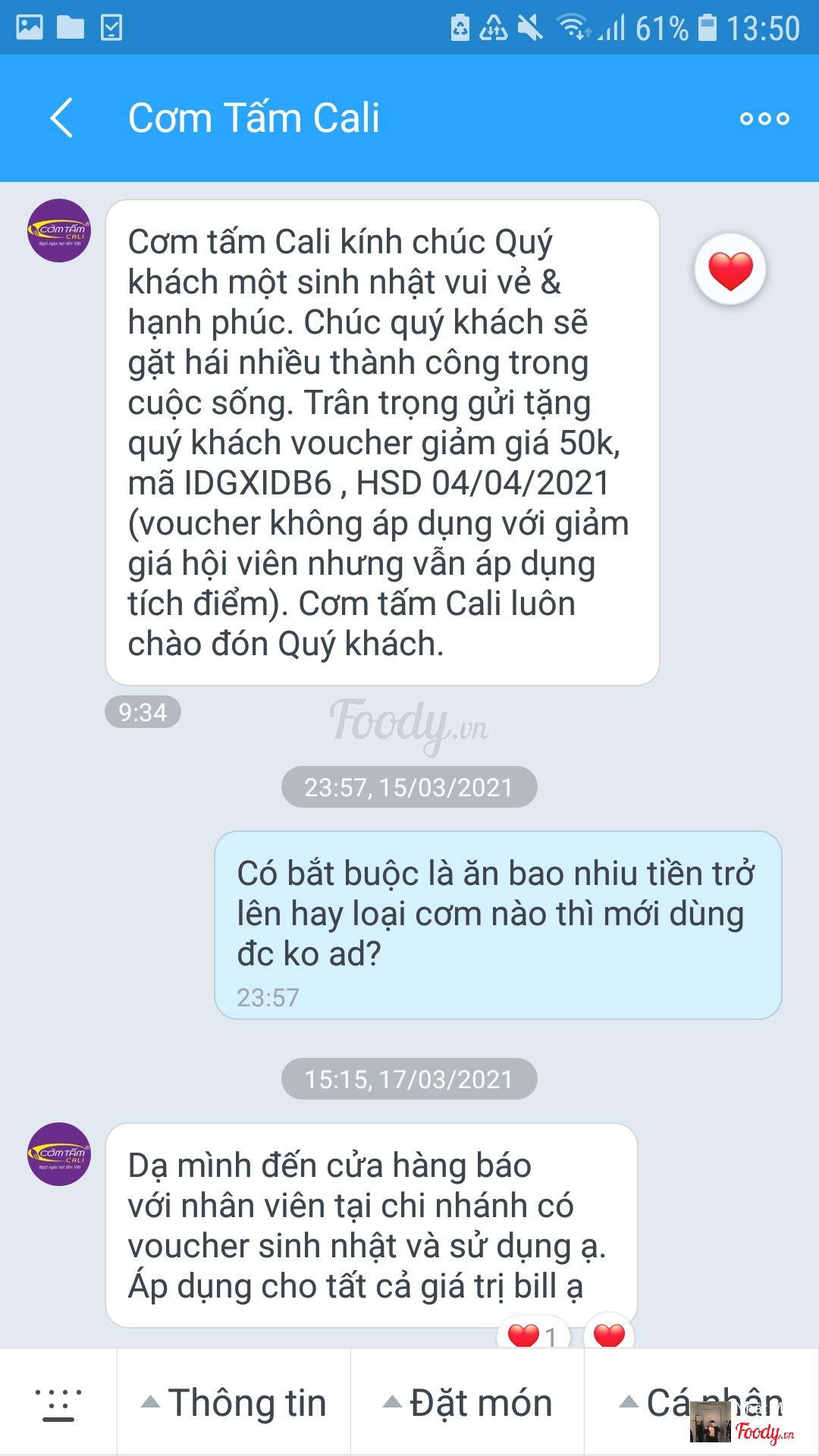Expand the Thông tin menu
This screenshot has height=1456, width=819.
[234, 1403]
